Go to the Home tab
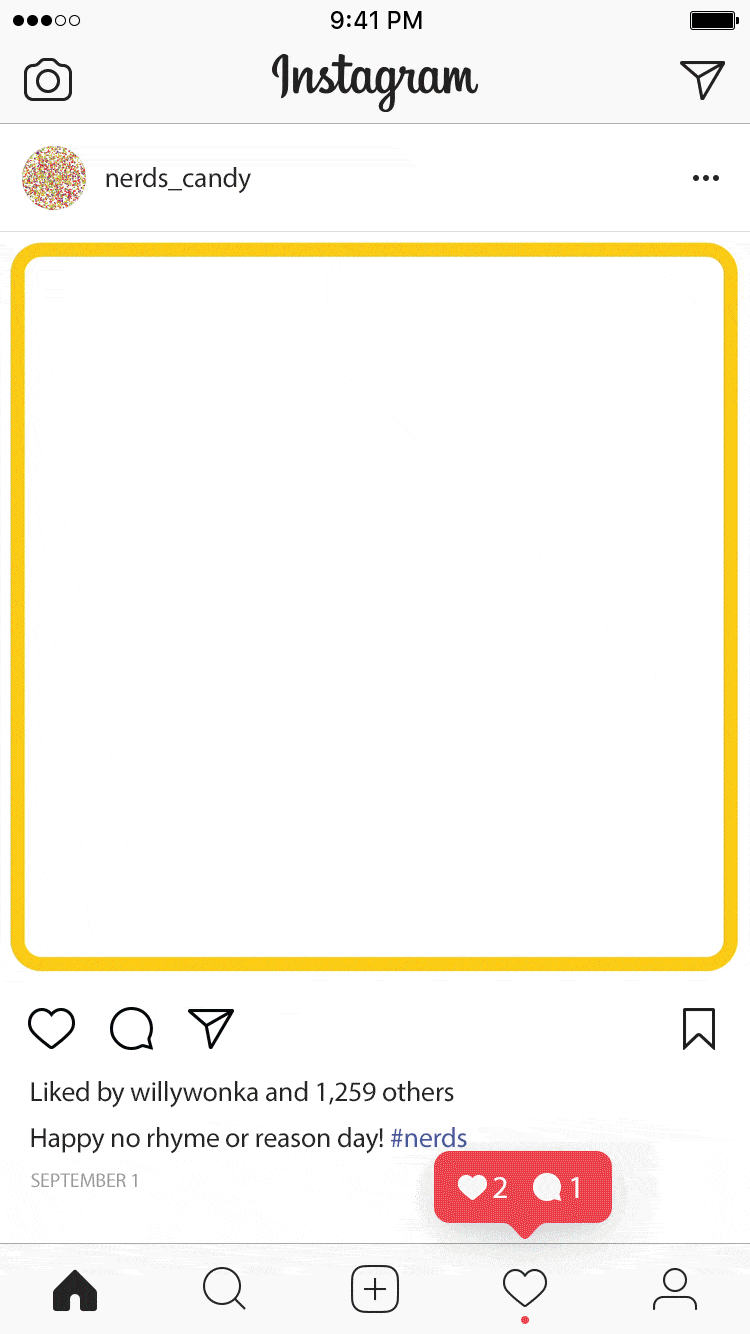Image resolution: width=750 pixels, height=1334 pixels. point(75,1289)
